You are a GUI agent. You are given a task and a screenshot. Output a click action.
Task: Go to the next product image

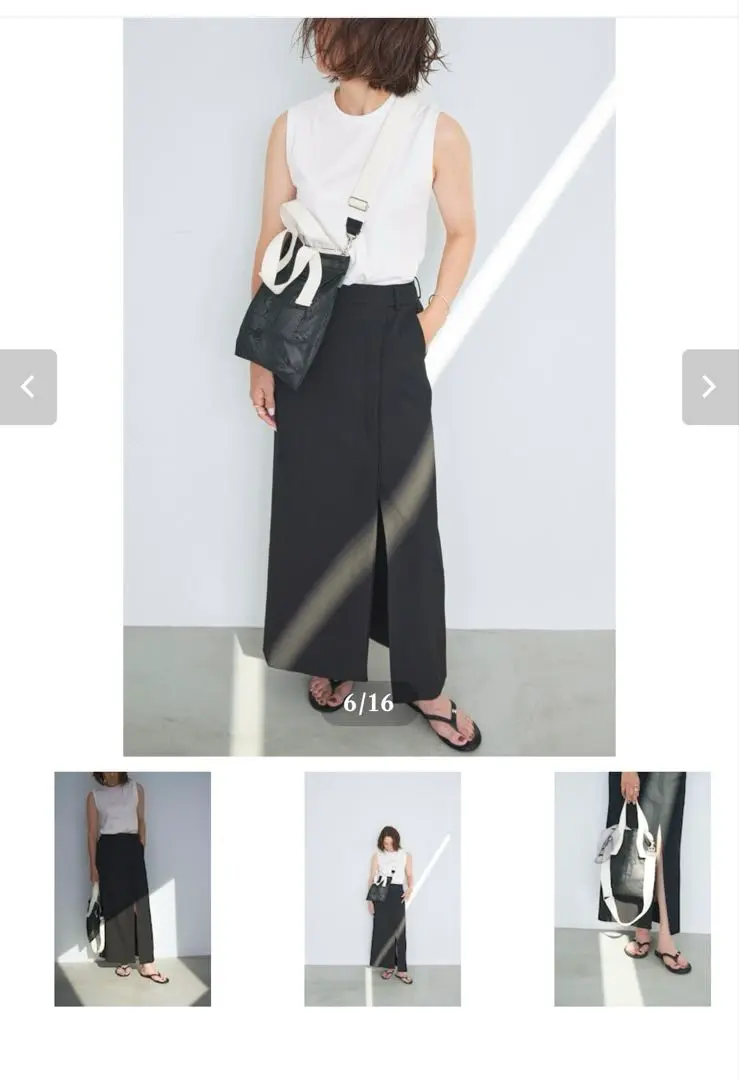709,387
